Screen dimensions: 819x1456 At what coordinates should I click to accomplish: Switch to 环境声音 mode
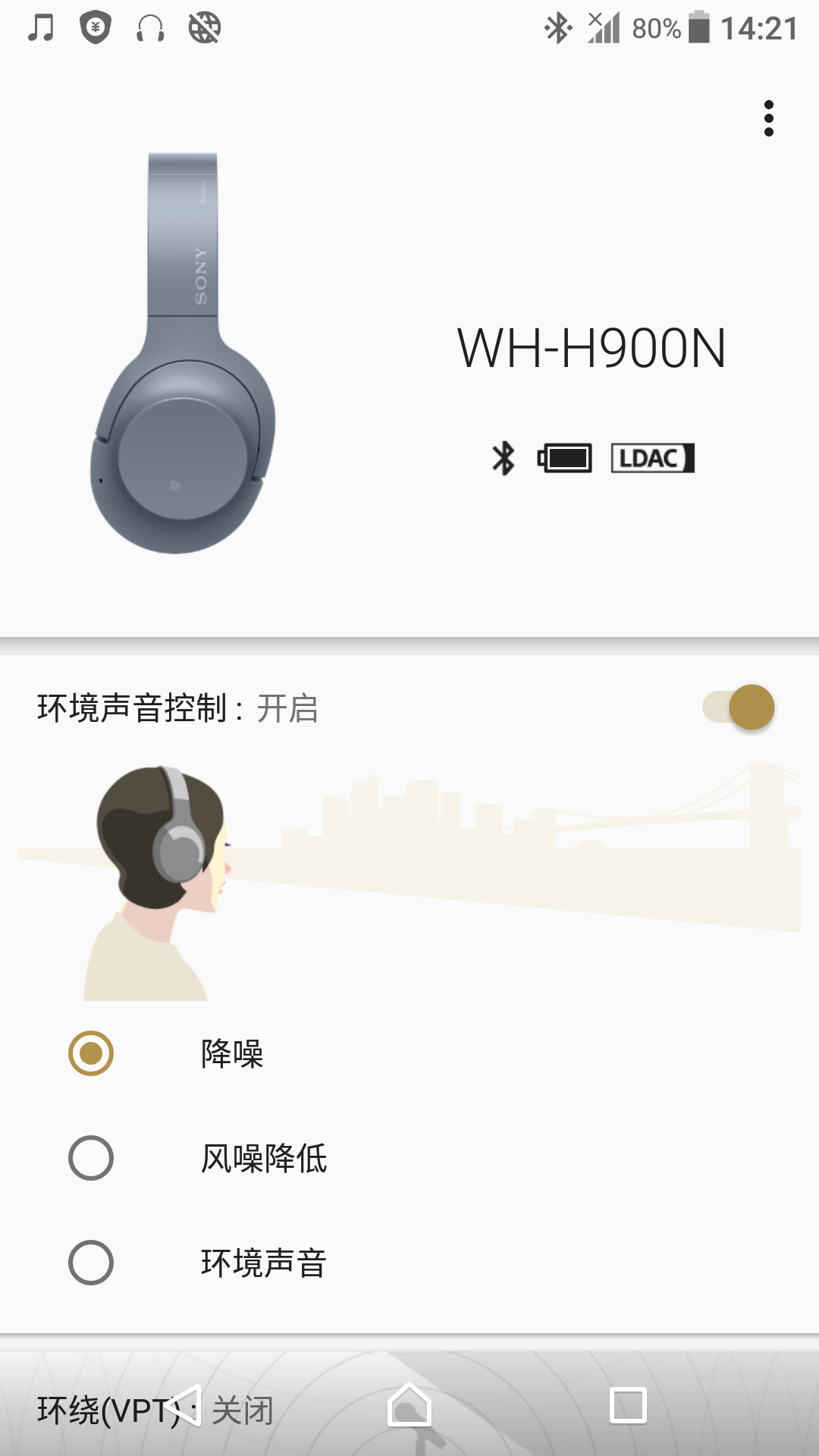click(91, 1263)
